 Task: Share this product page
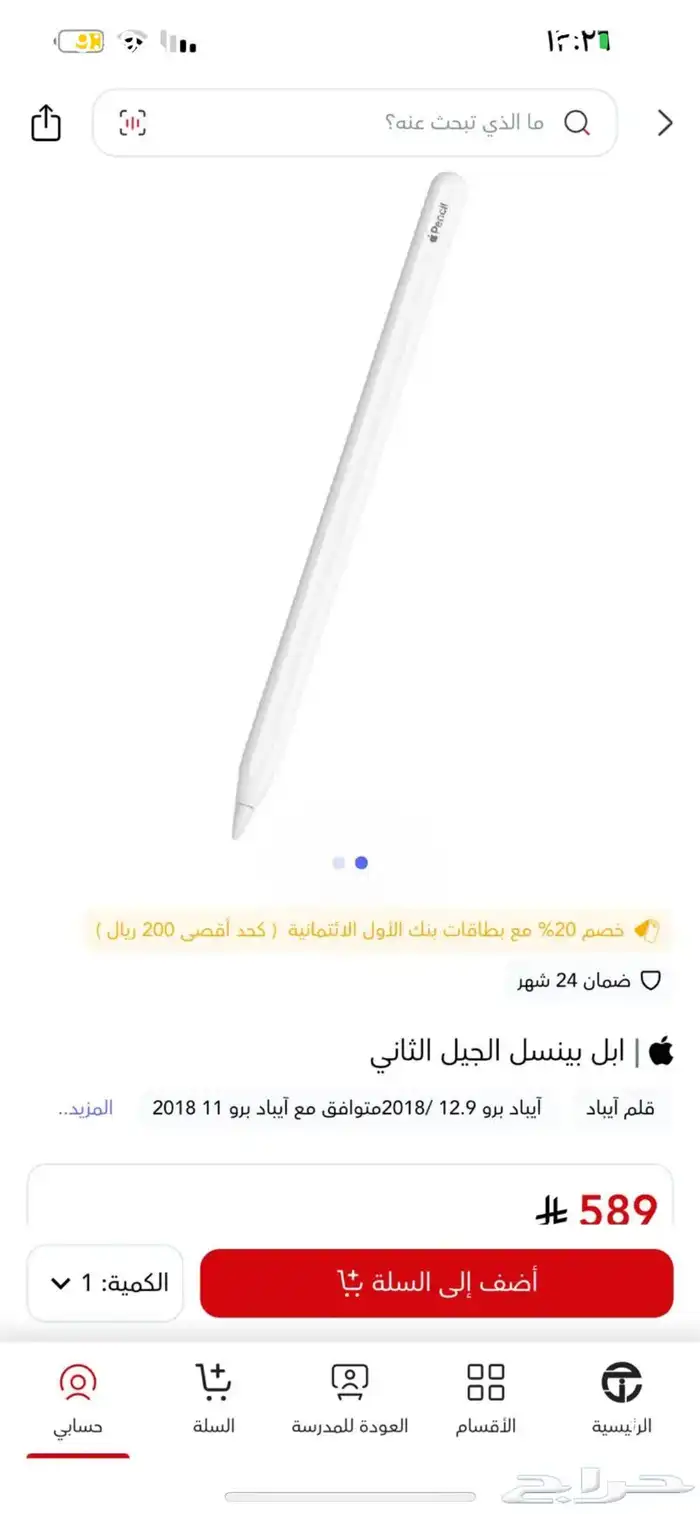(46, 123)
